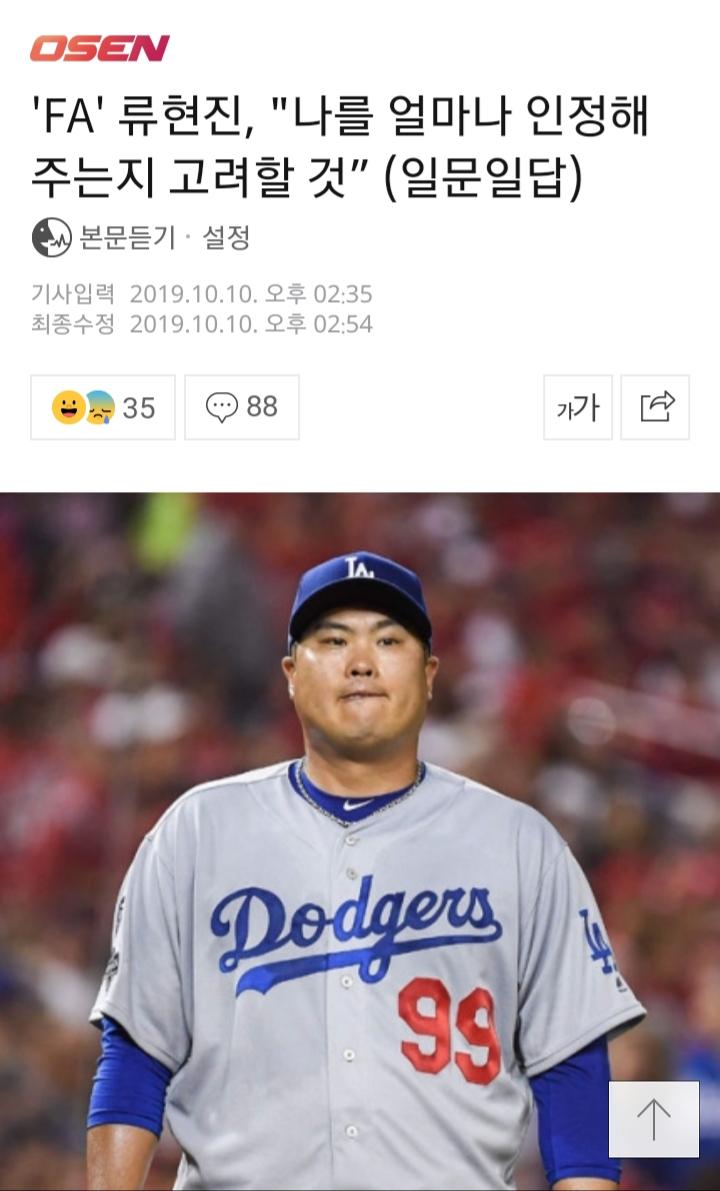Image resolution: width=720 pixels, height=1191 pixels.
Task: Open the emoji reactions button showing 35
Action: pos(103,408)
